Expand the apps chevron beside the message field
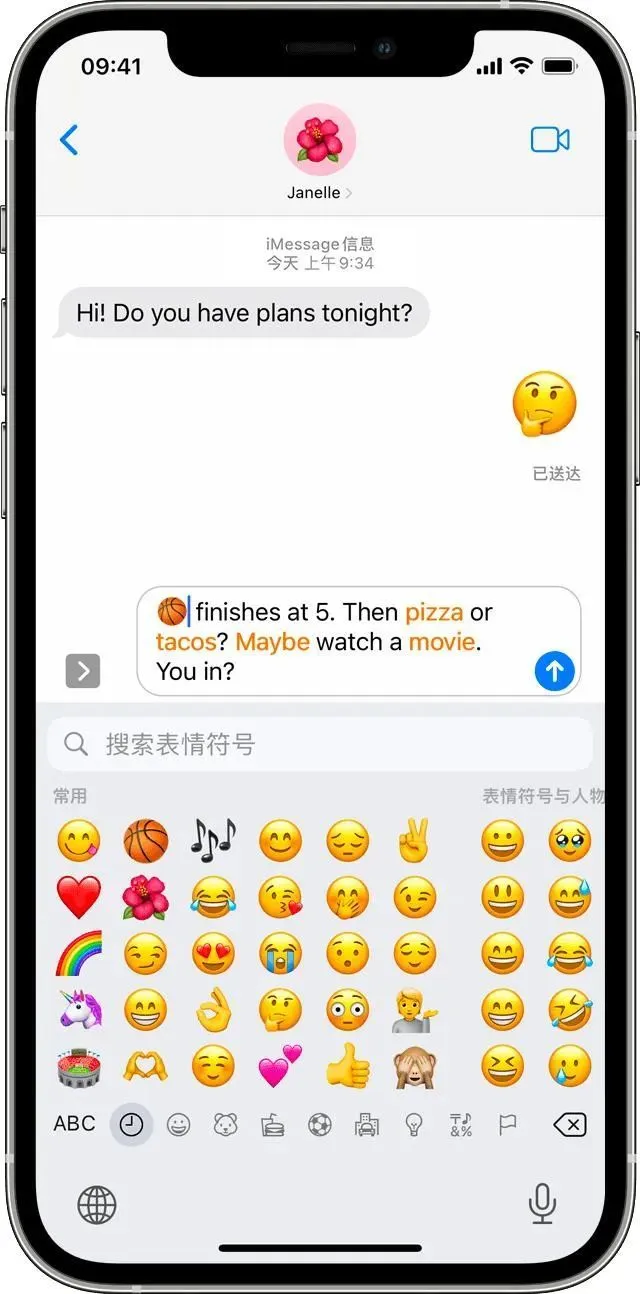The height and width of the screenshot is (1294, 640). click(x=83, y=670)
